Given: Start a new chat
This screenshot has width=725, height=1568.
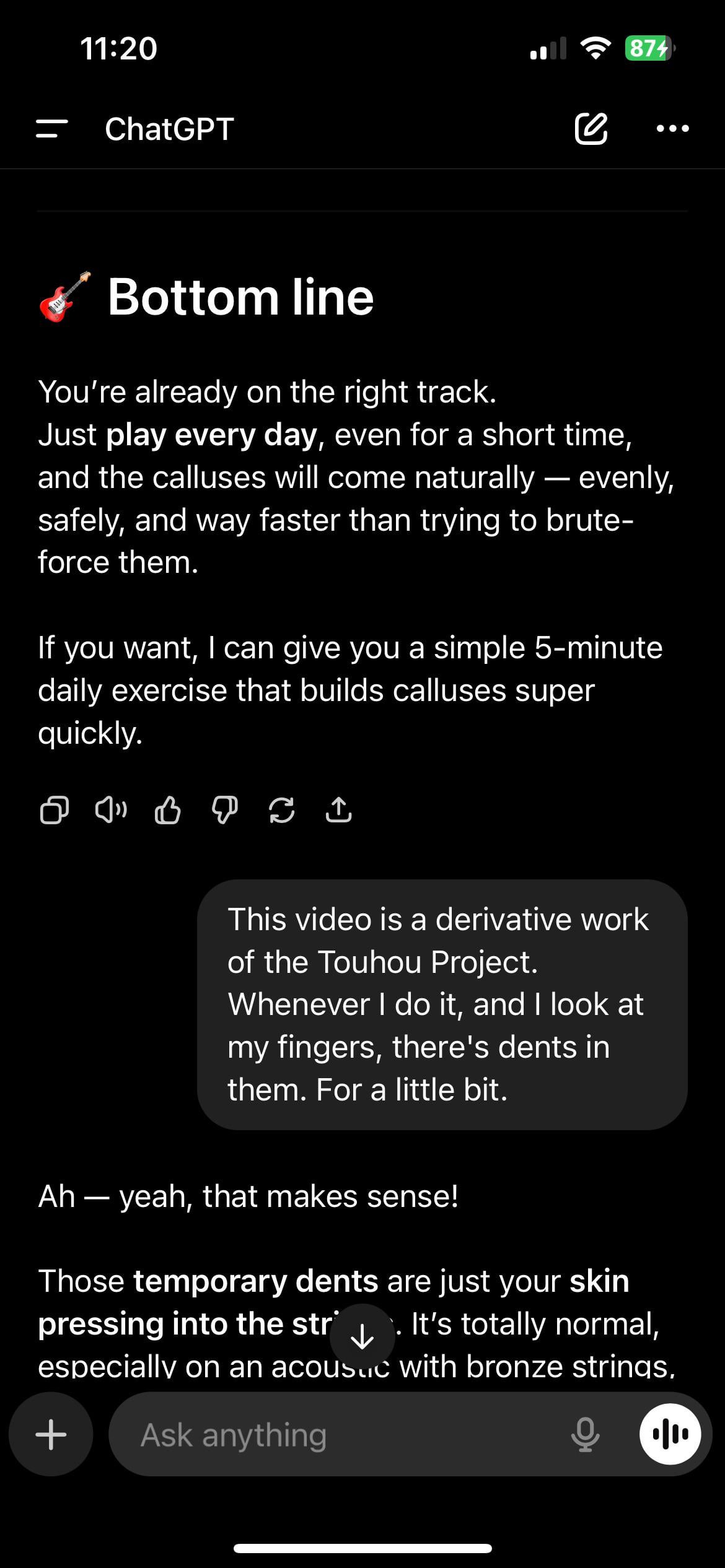Looking at the screenshot, I should (x=591, y=129).
